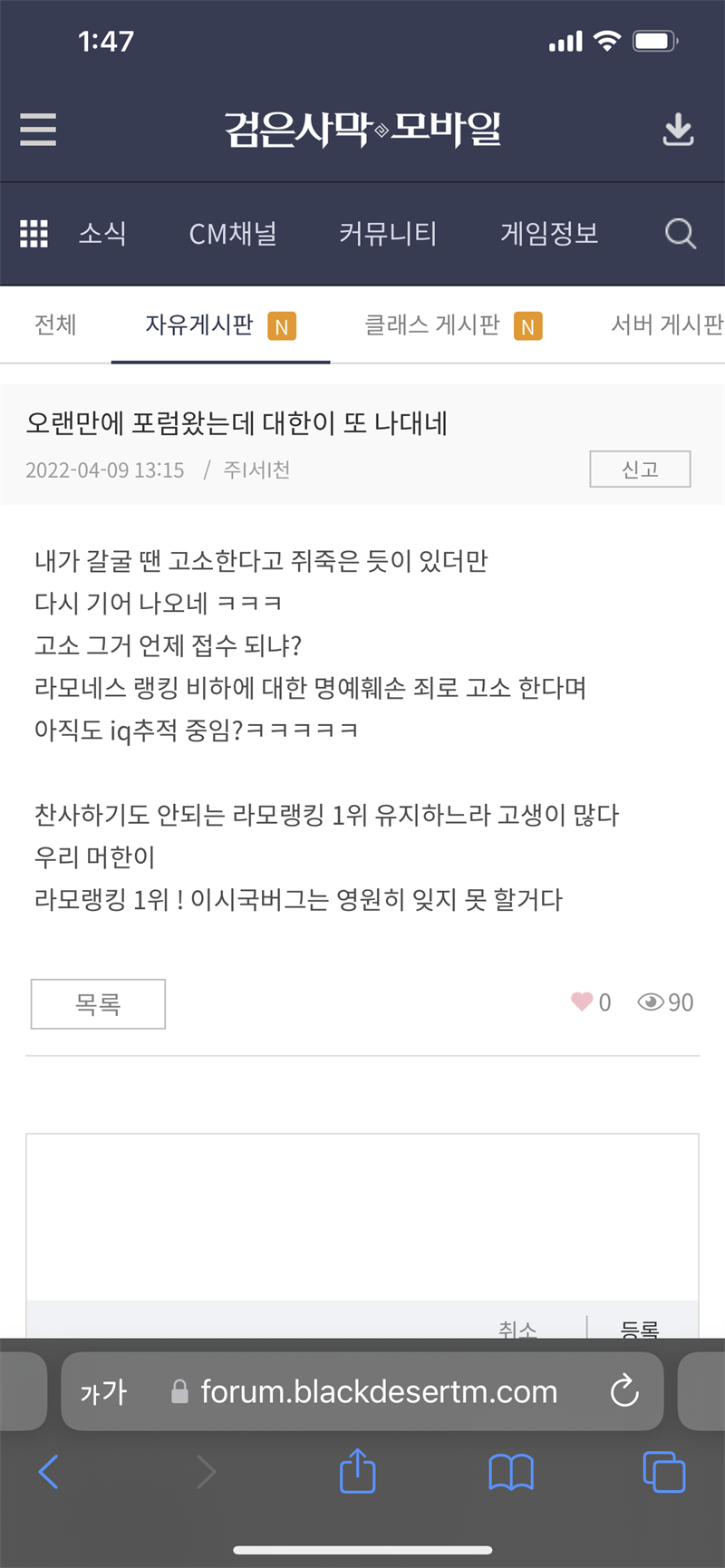
Task: Open the 소식 menu
Action: 102,234
